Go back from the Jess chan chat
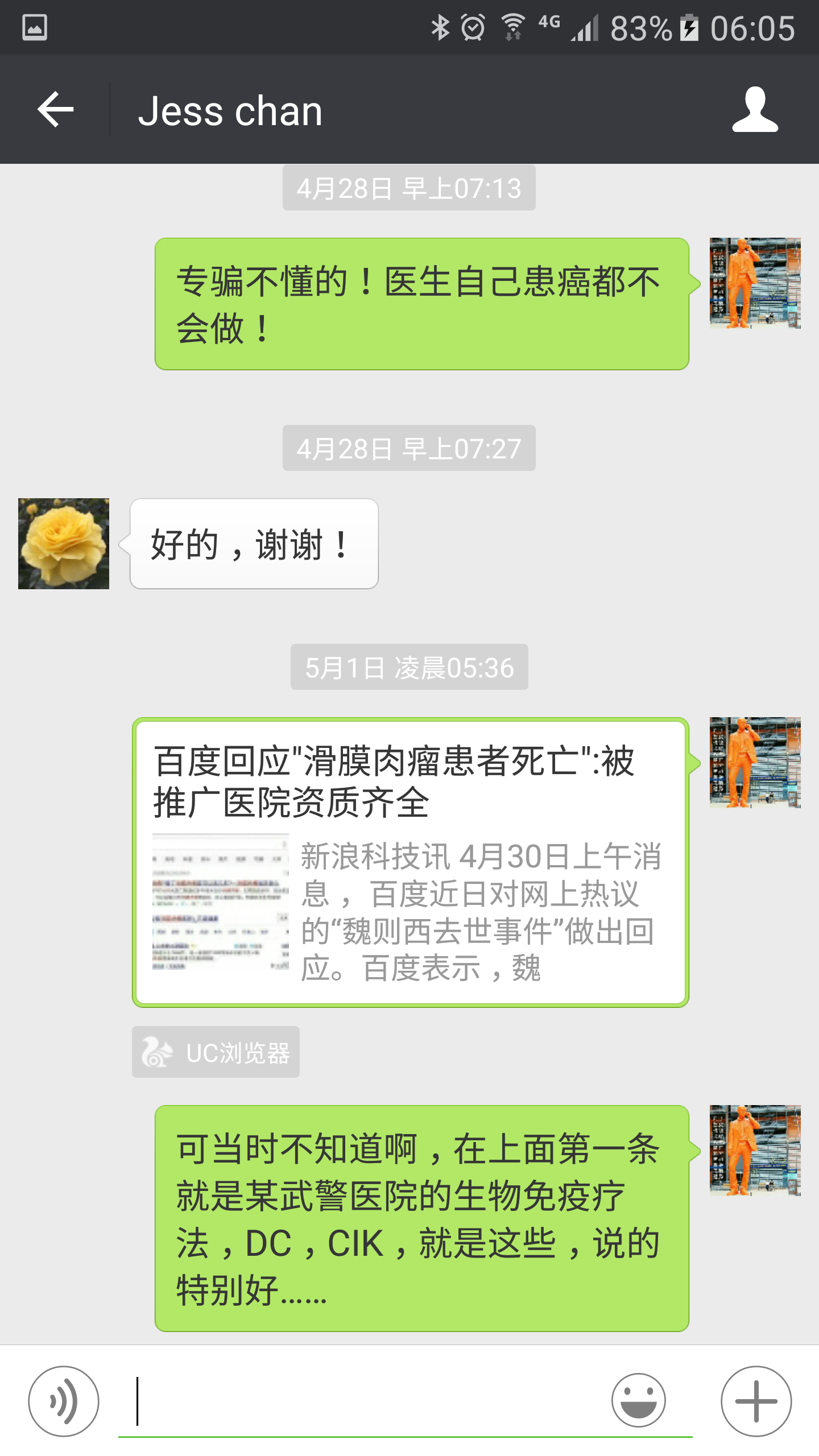 click(55, 109)
